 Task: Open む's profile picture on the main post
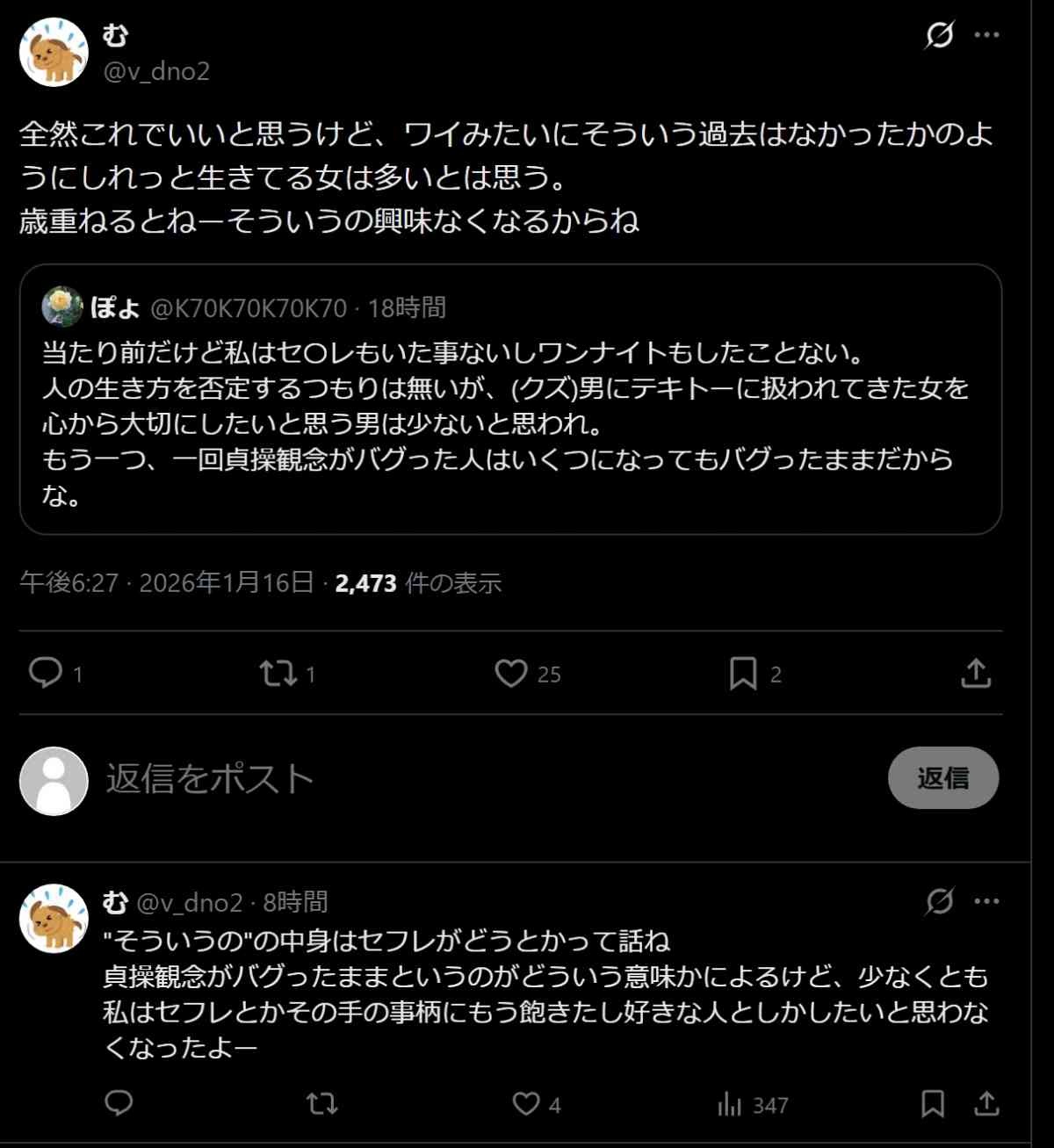tap(54, 53)
